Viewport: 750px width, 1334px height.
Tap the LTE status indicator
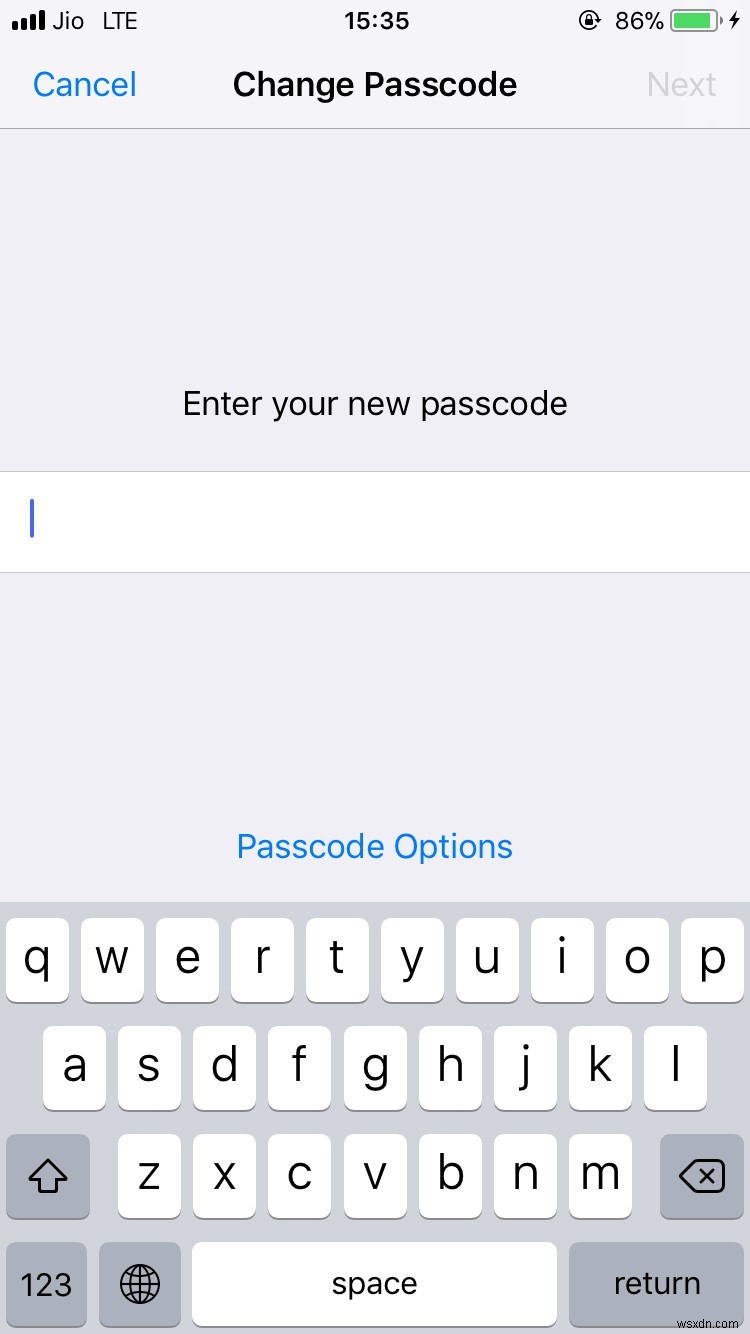[x=119, y=20]
